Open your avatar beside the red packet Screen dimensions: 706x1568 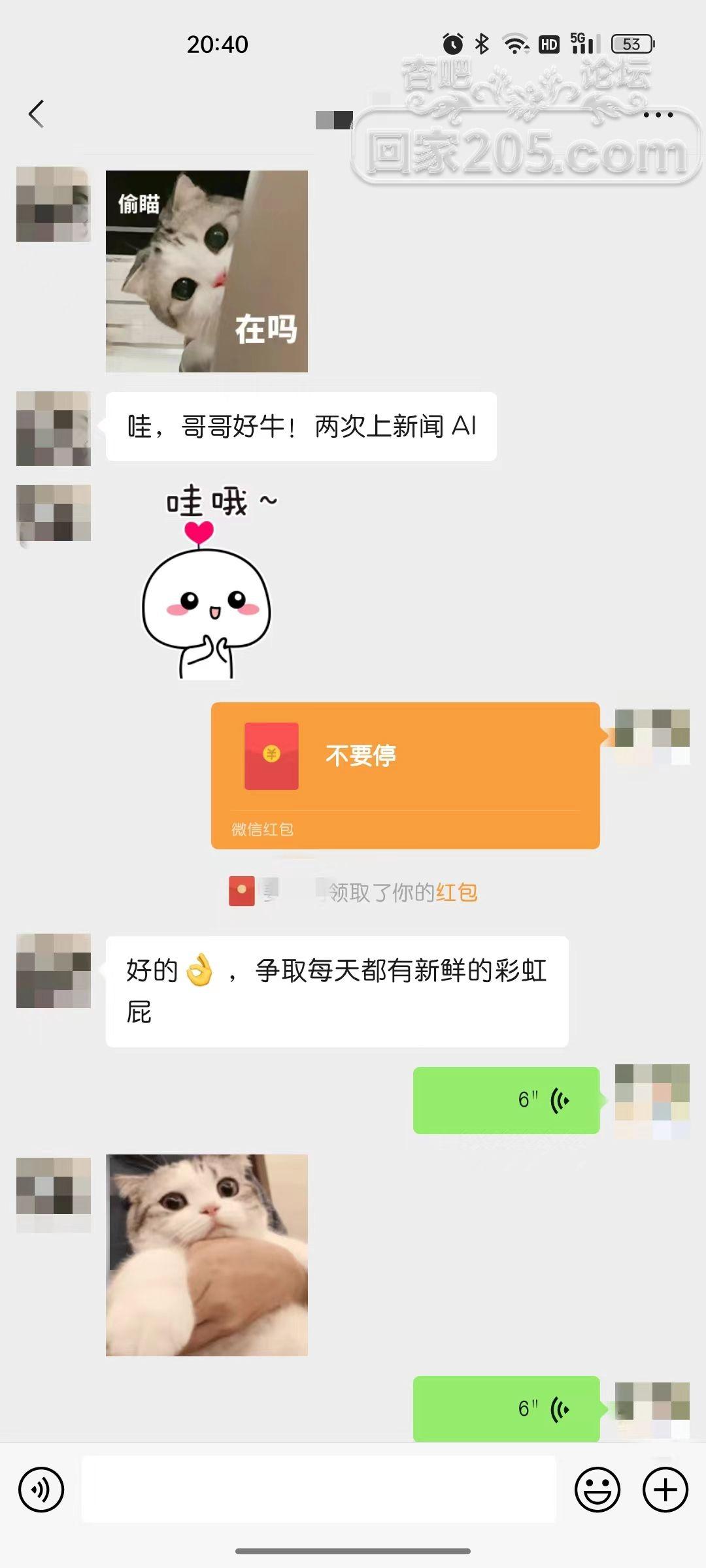tap(652, 737)
